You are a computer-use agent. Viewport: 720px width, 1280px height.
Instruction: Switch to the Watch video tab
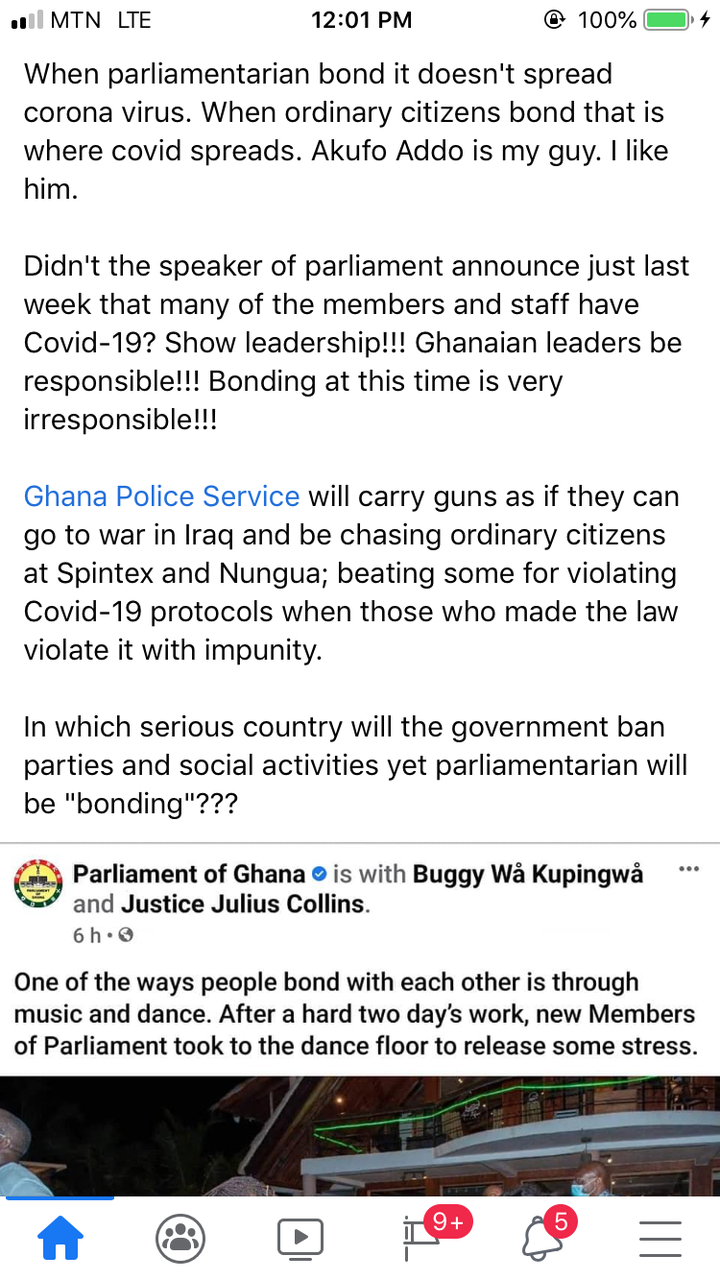click(300, 1238)
